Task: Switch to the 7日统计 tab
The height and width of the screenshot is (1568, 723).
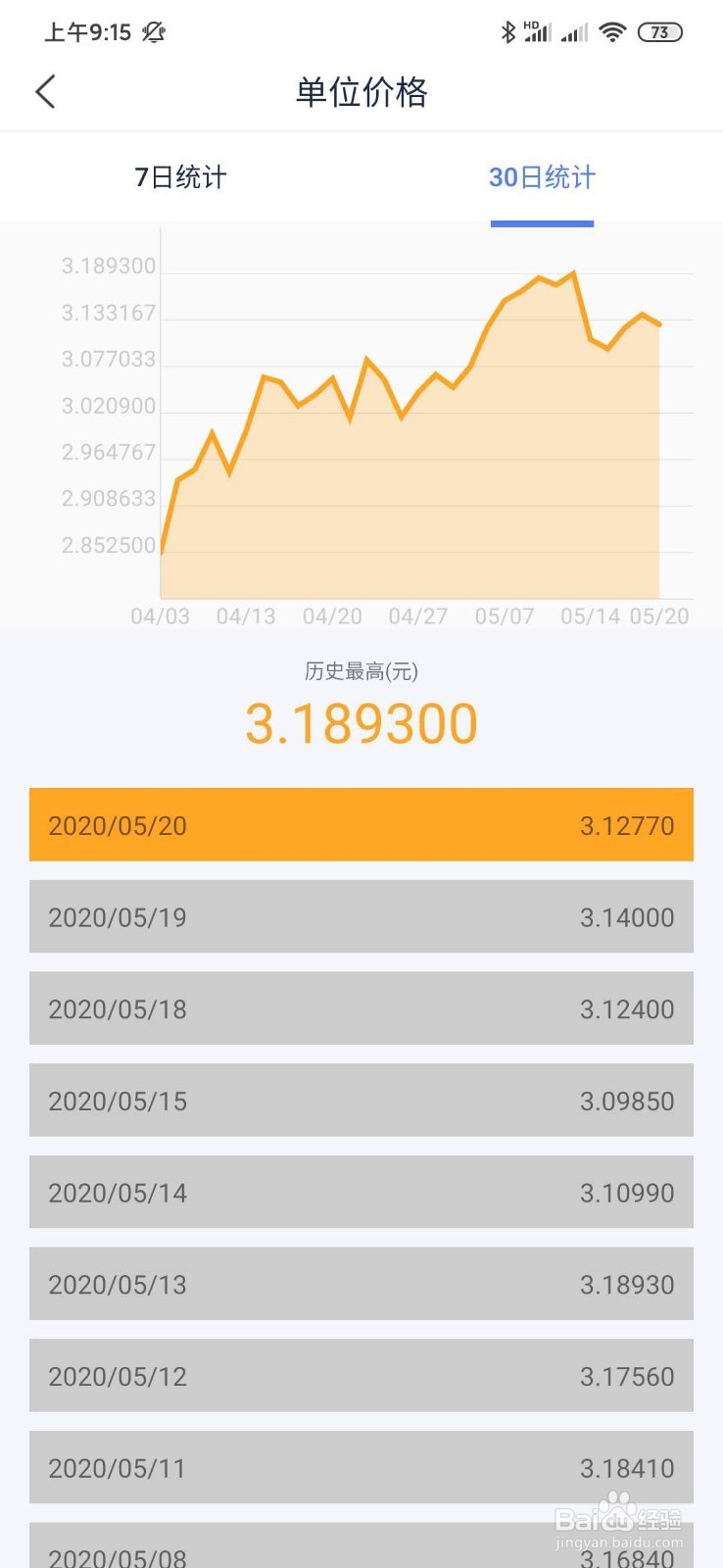Action: 180,177
